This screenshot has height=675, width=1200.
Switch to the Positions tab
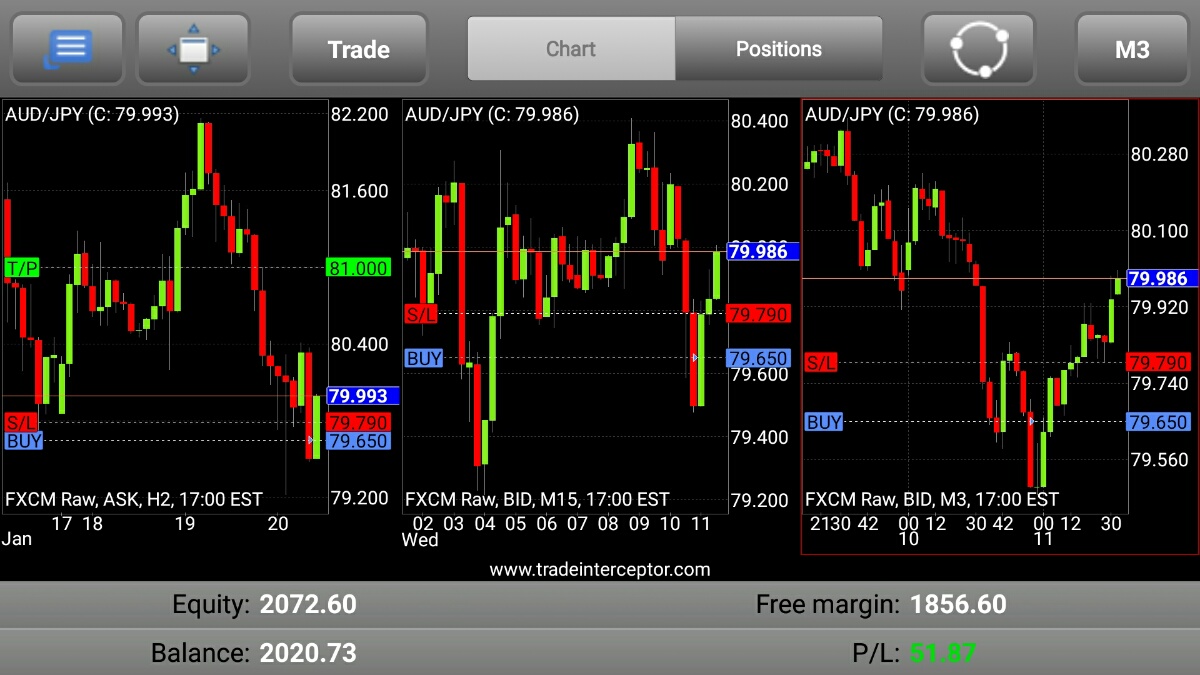click(778, 49)
